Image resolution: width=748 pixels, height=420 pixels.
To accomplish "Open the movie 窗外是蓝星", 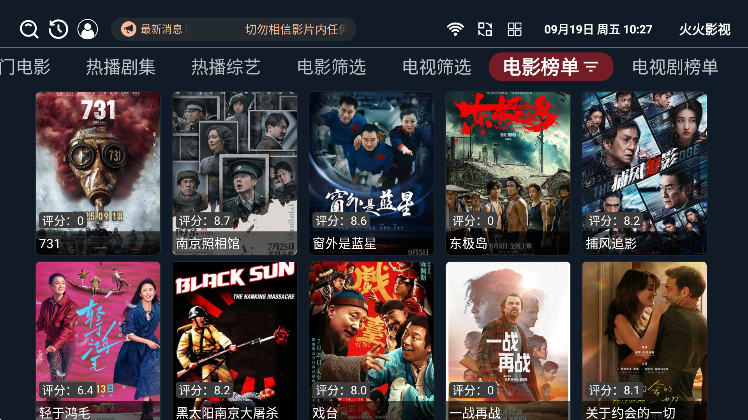I will 371,172.
